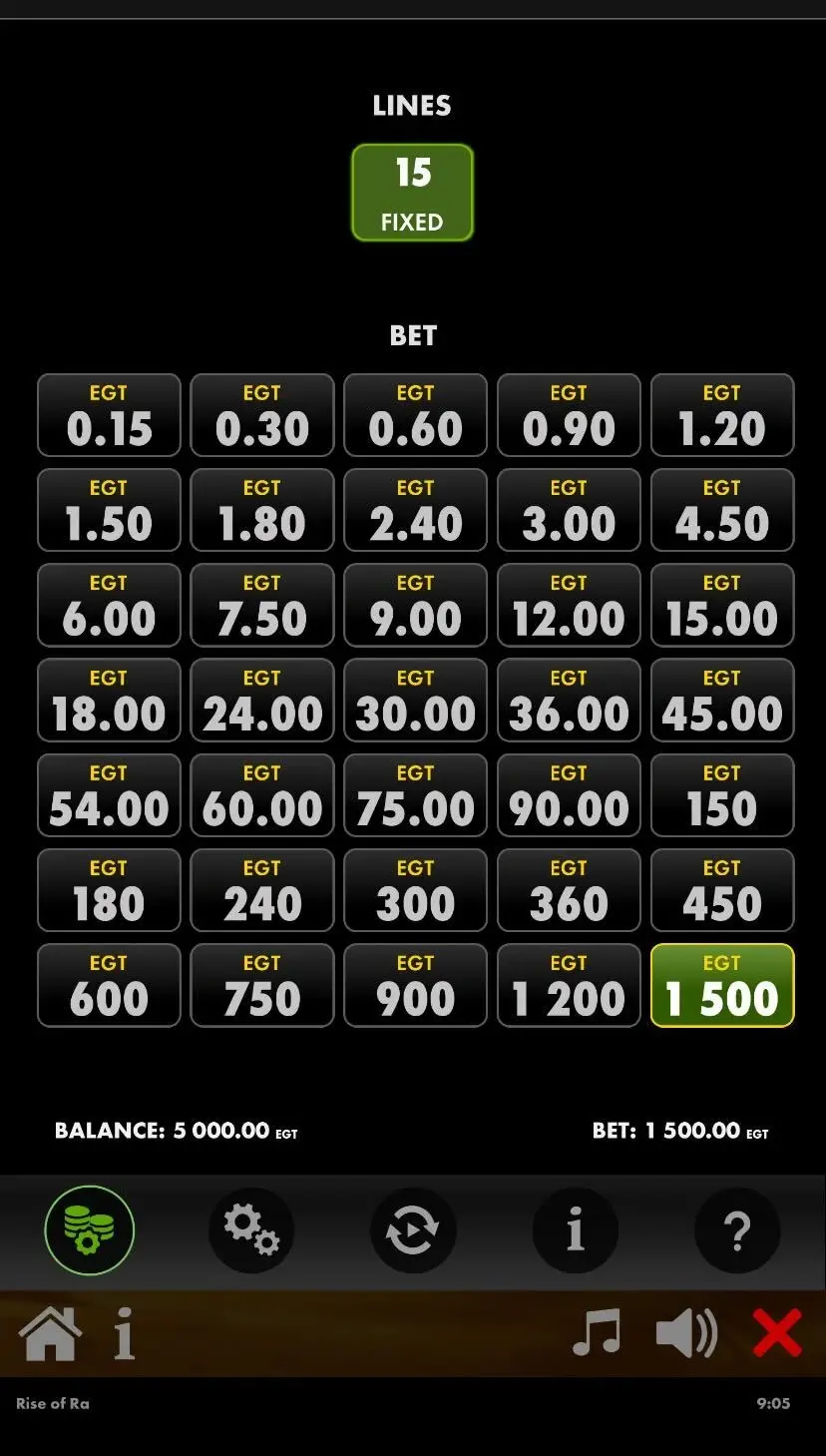Choose the 75.00 EGT bet
826x1456 pixels.
click(415, 794)
